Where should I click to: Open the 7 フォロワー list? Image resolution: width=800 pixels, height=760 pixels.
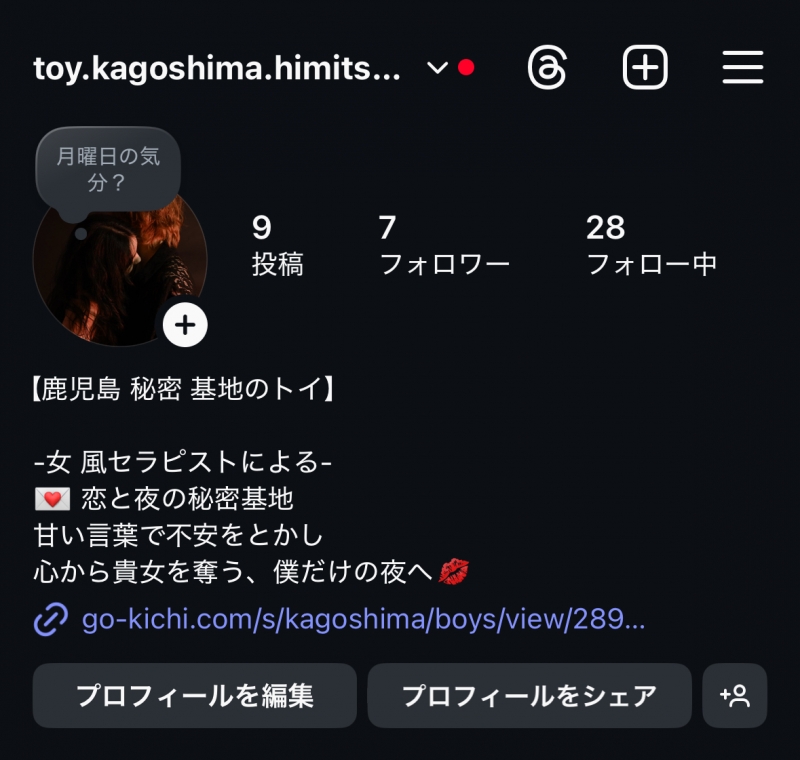[444, 245]
